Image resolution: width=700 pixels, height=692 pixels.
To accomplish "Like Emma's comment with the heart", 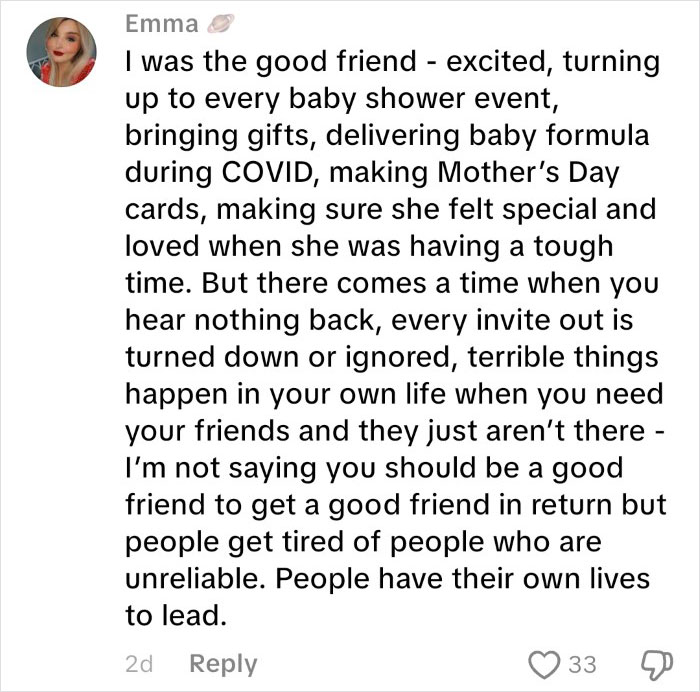I will tap(547, 664).
